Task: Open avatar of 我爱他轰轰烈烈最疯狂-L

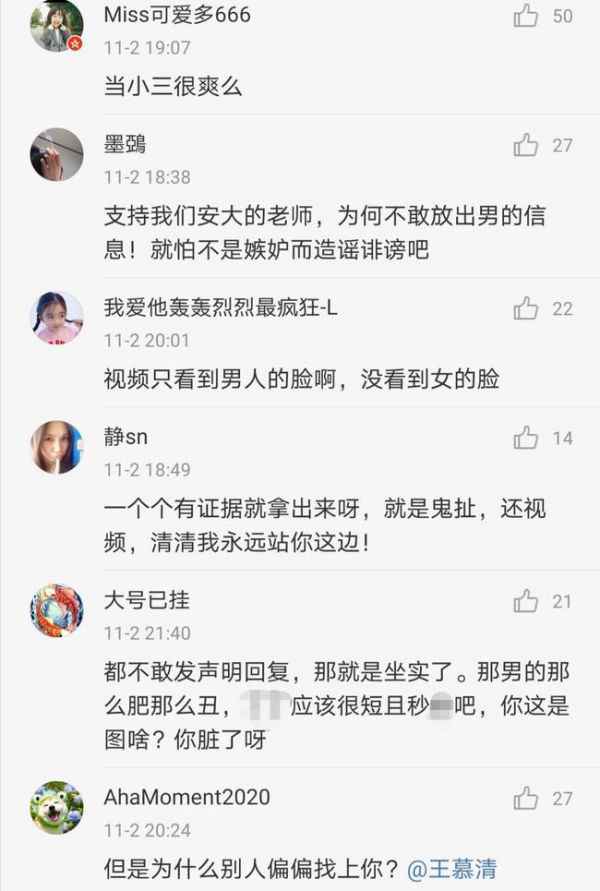Action: coord(57,319)
